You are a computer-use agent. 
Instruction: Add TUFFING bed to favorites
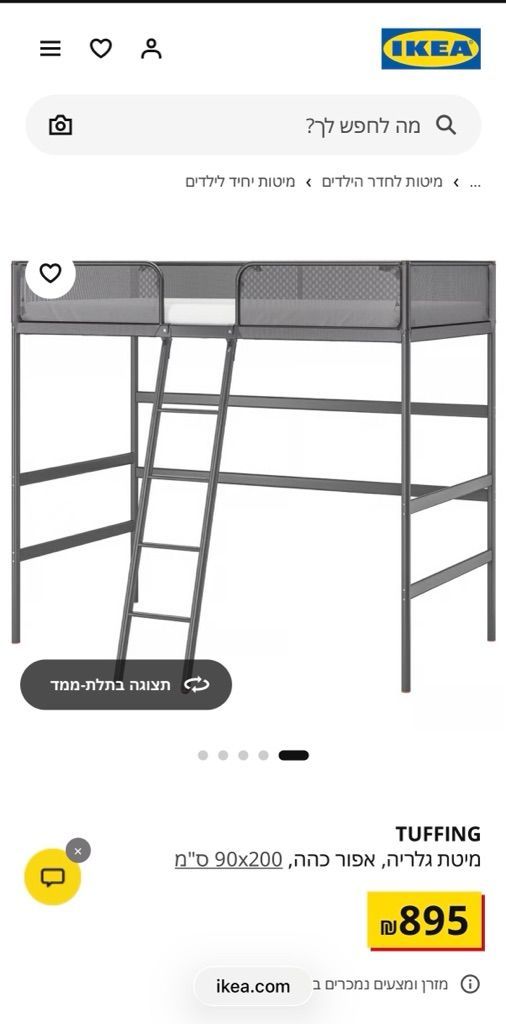click(x=50, y=273)
